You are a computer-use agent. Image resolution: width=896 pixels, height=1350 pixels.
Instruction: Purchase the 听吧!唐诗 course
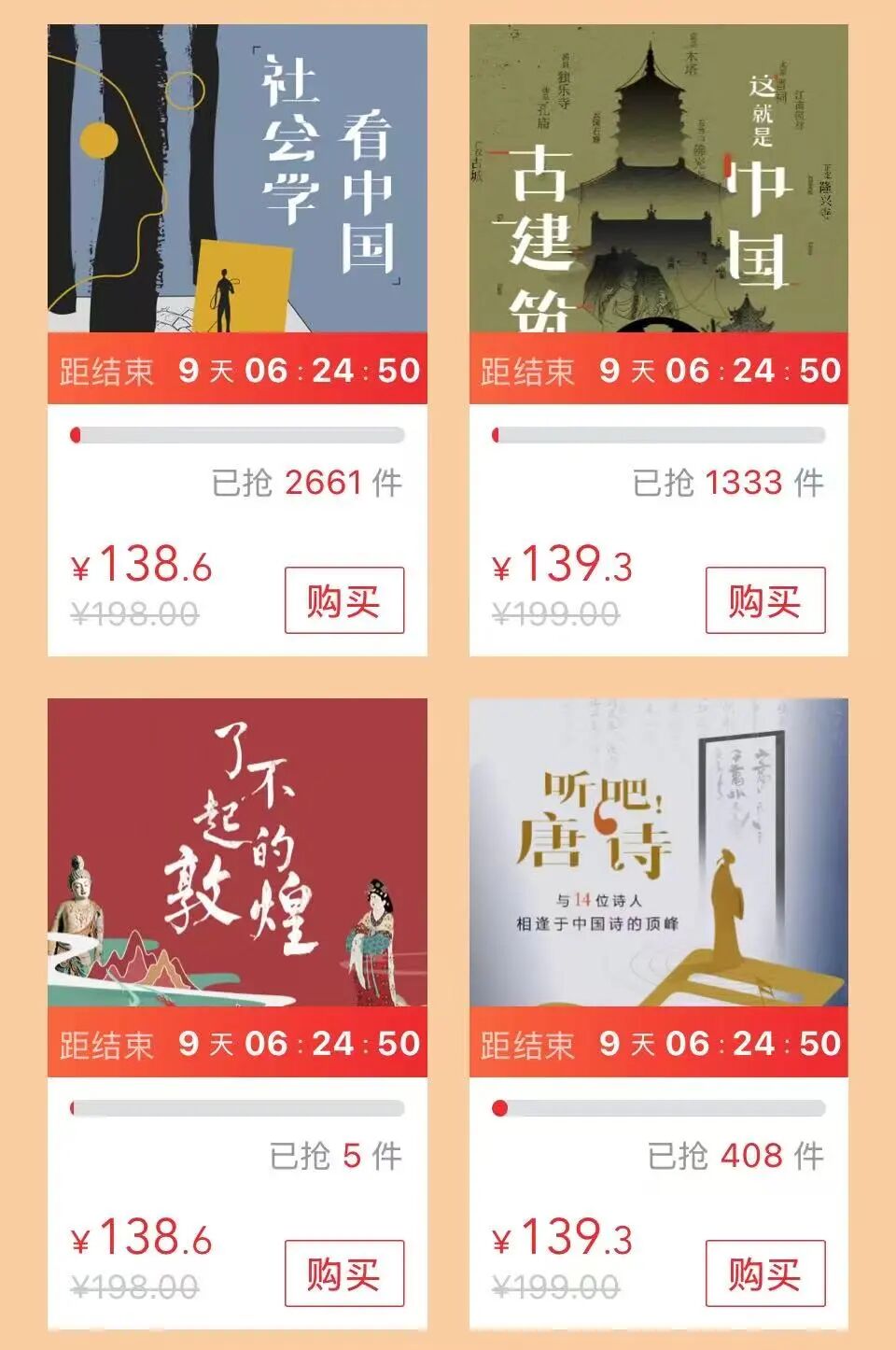[x=765, y=1273]
